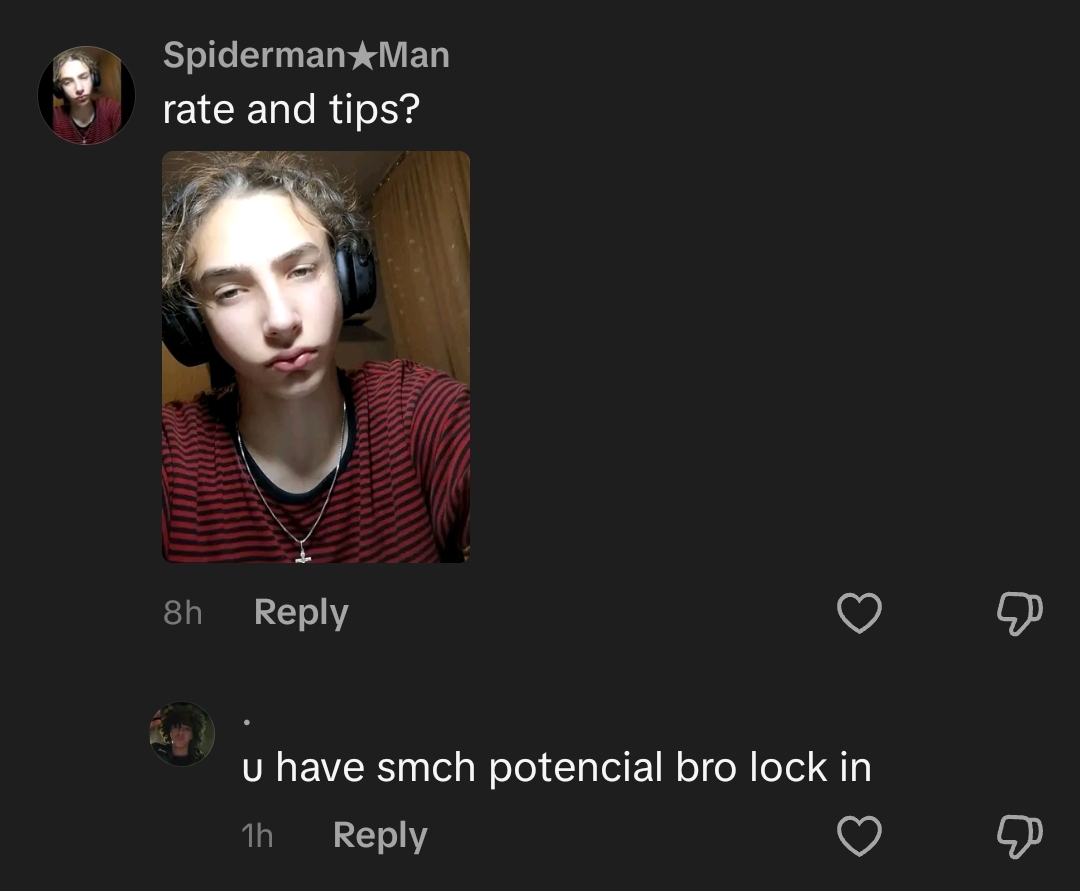The image size is (1080, 891).
Task: Open the avatar of the reply's author
Action: pyautogui.click(x=182, y=733)
